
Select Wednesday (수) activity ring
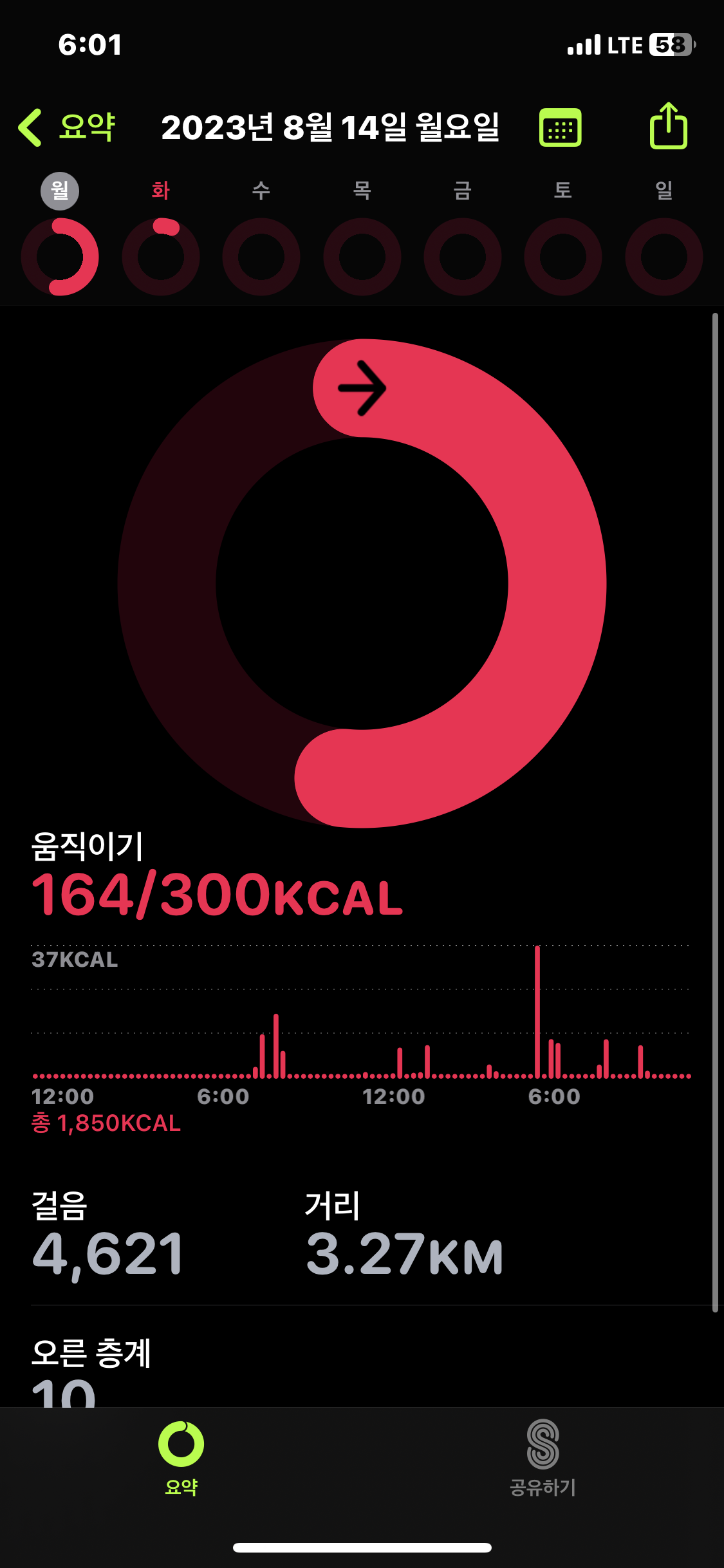pyautogui.click(x=261, y=256)
